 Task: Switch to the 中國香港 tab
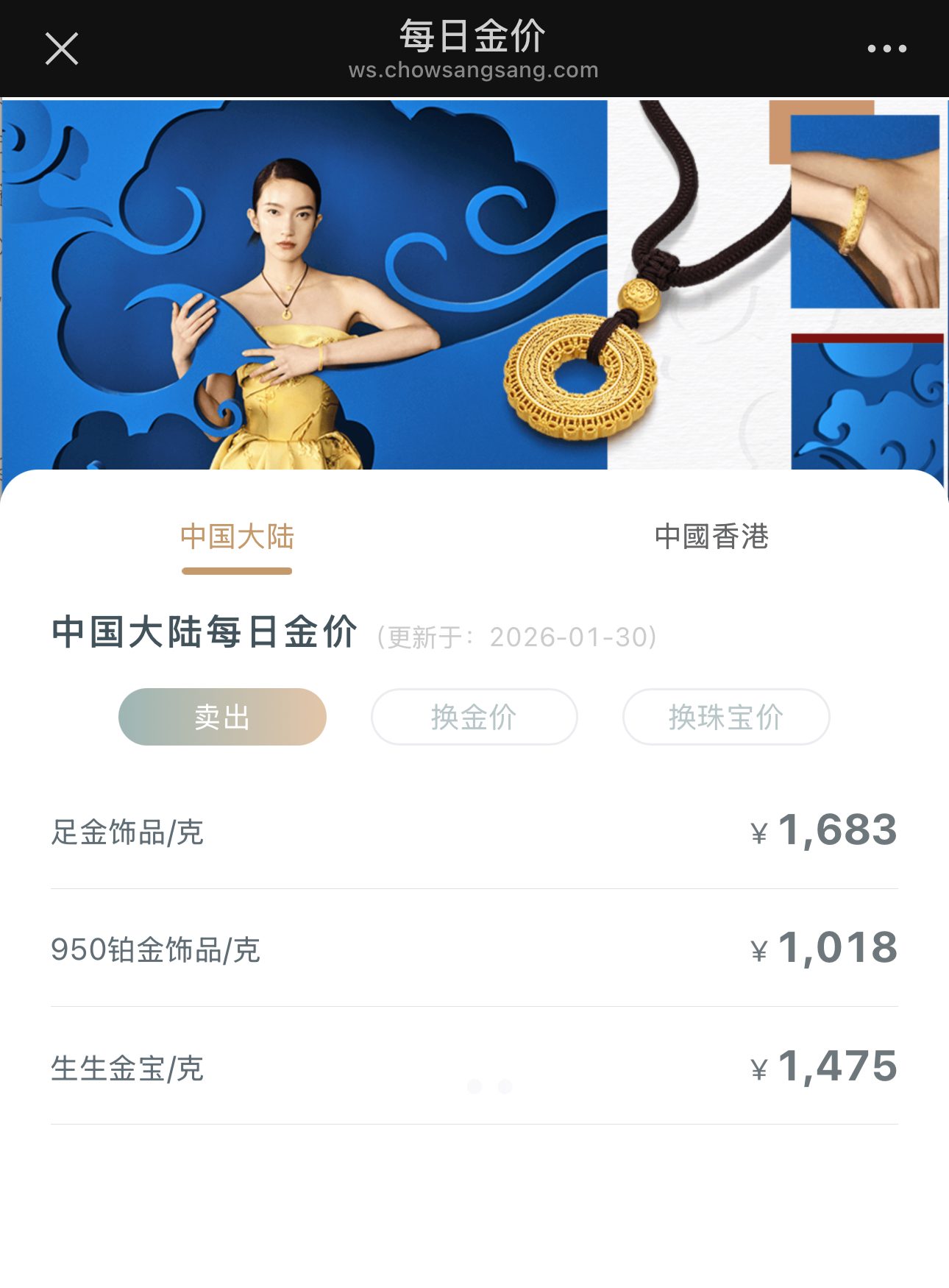pyautogui.click(x=711, y=537)
